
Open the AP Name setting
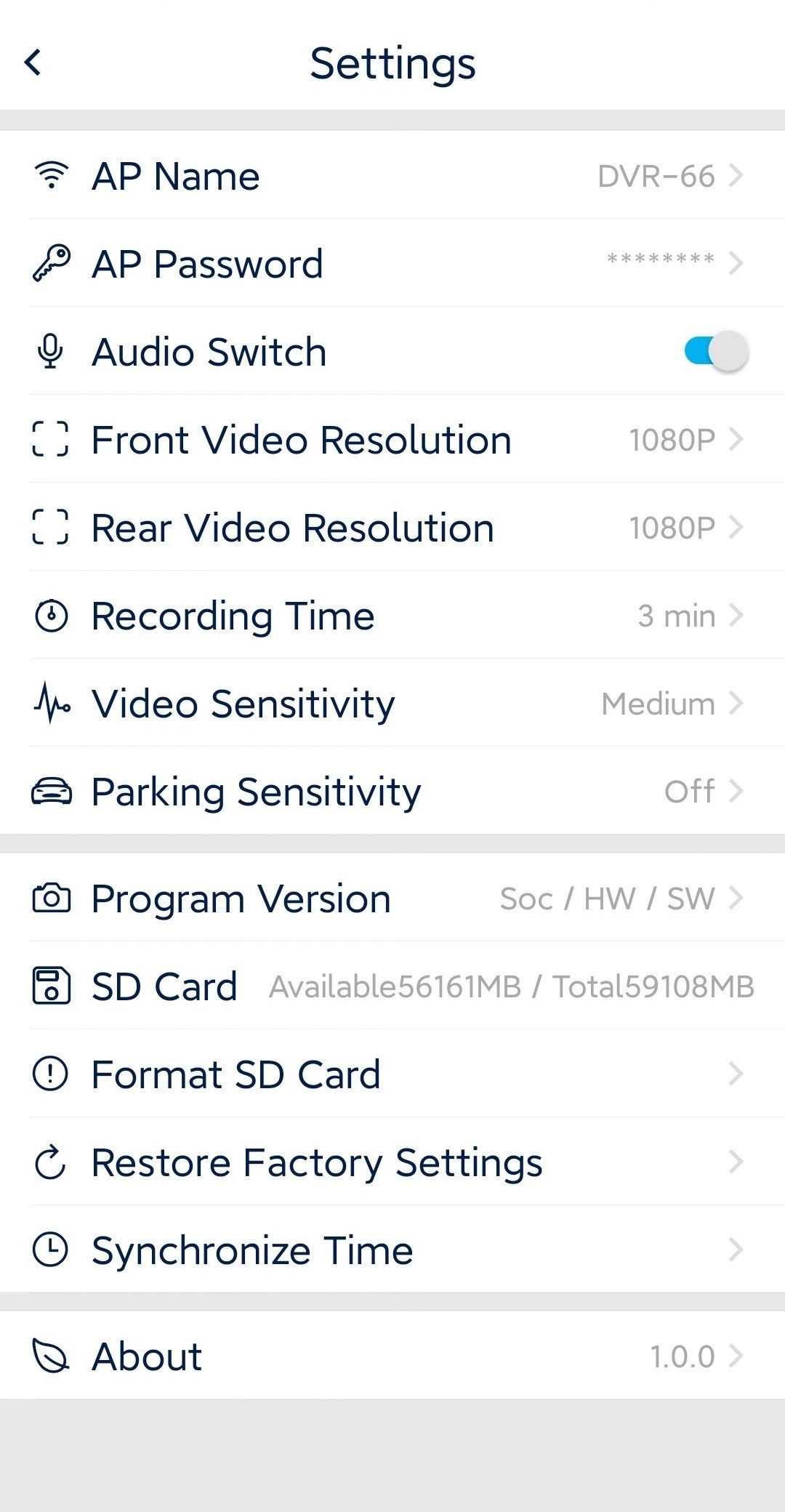[x=392, y=176]
